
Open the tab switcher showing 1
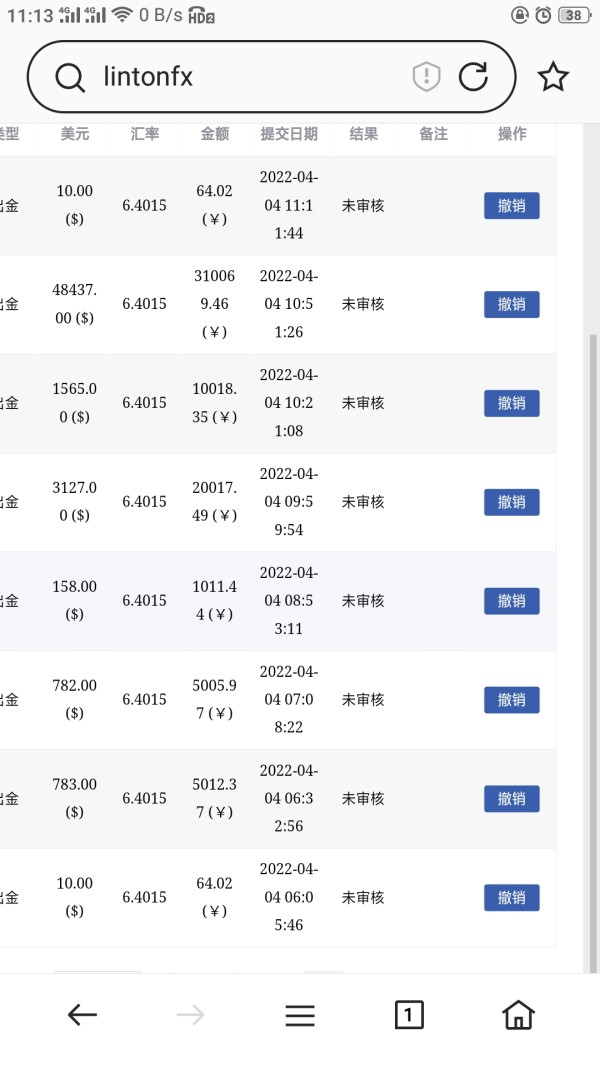point(409,1015)
